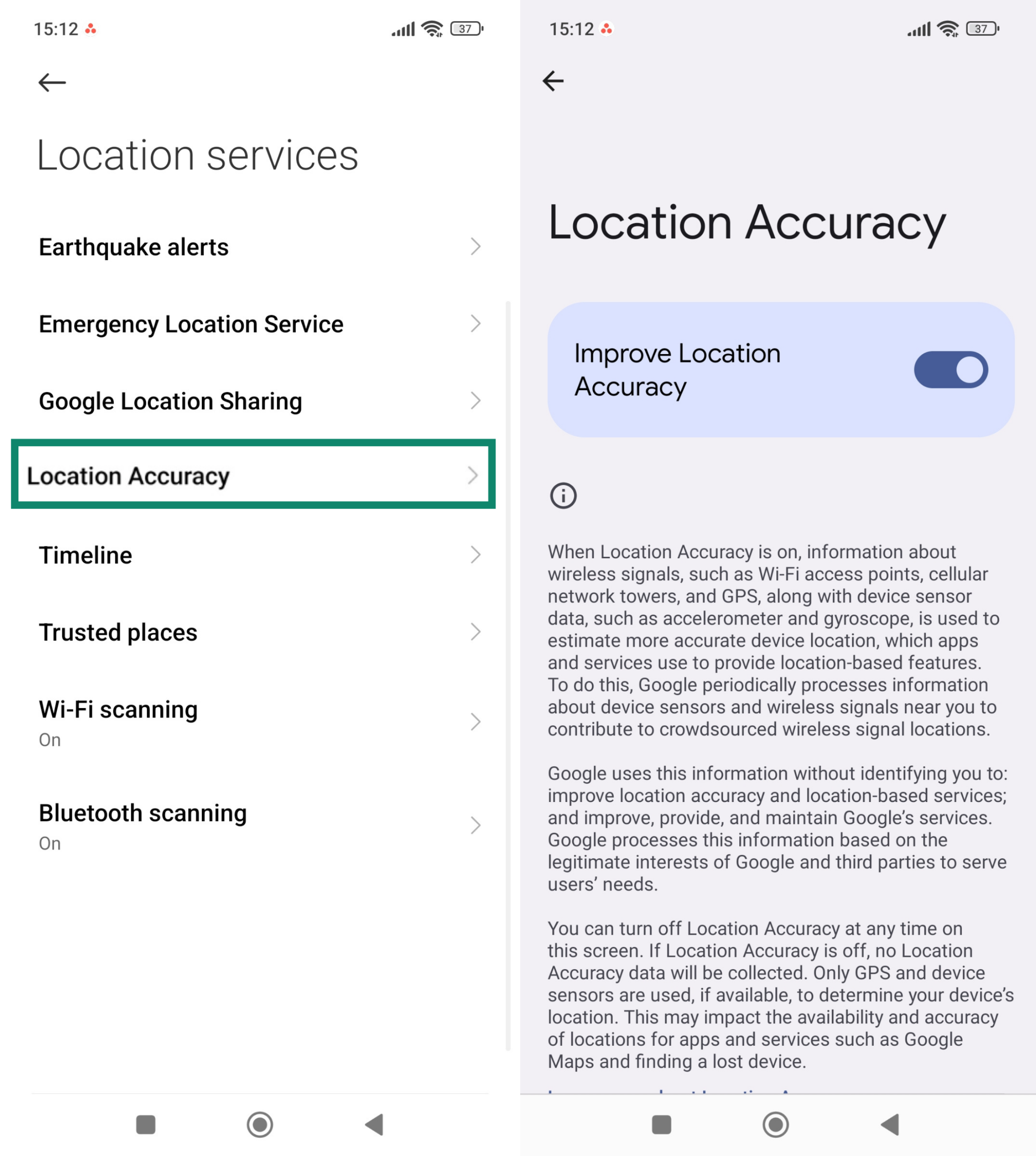Screen dimensions: 1036x1156
Task: Go back from Location services screen
Action: pos(52,83)
